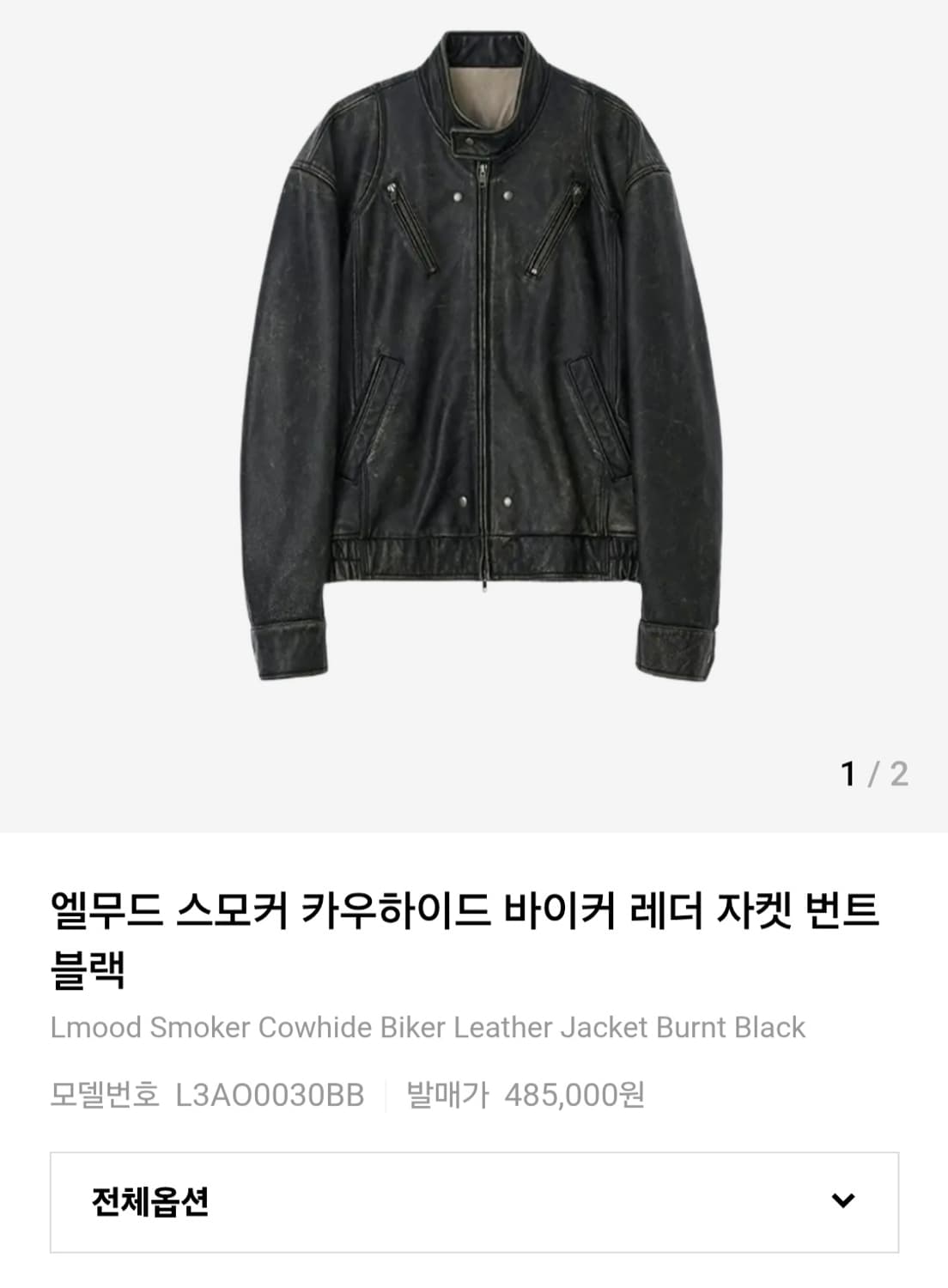Click the "1" in the image counter

[x=849, y=772]
